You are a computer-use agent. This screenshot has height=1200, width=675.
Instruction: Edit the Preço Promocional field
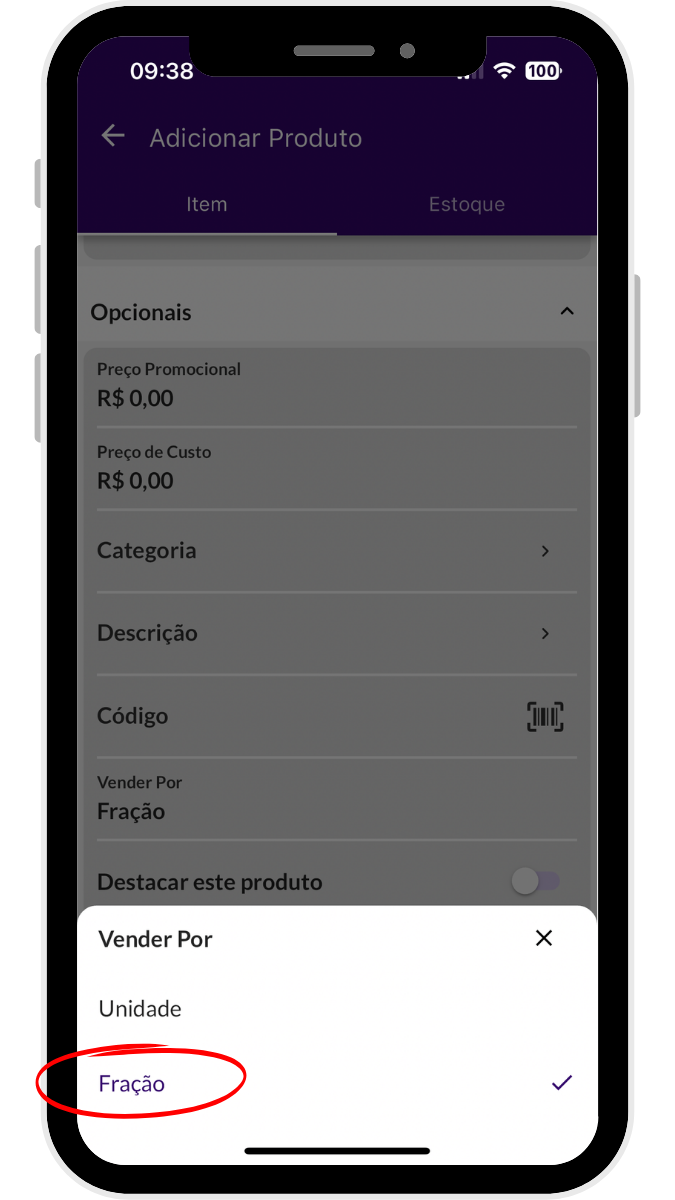336,386
